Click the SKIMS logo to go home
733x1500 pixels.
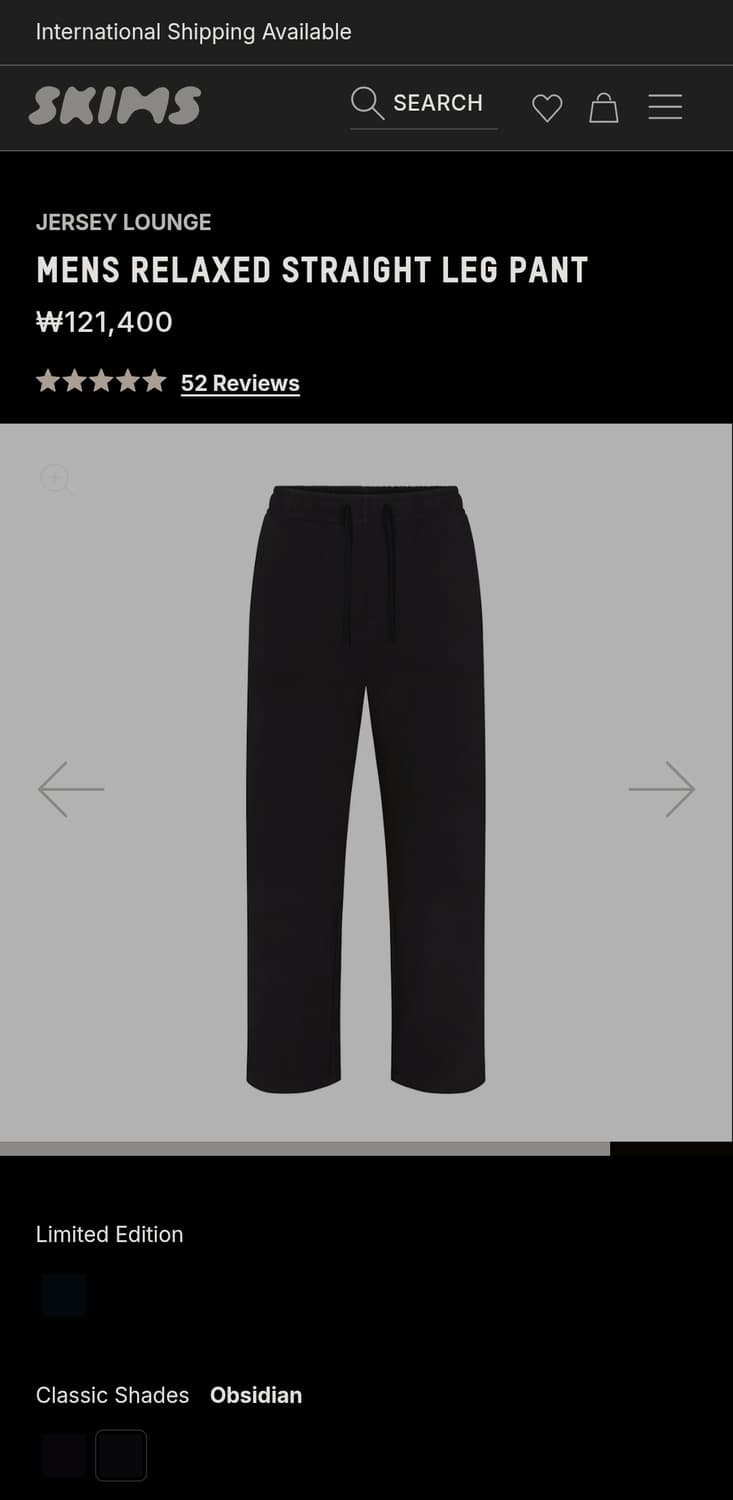click(114, 104)
